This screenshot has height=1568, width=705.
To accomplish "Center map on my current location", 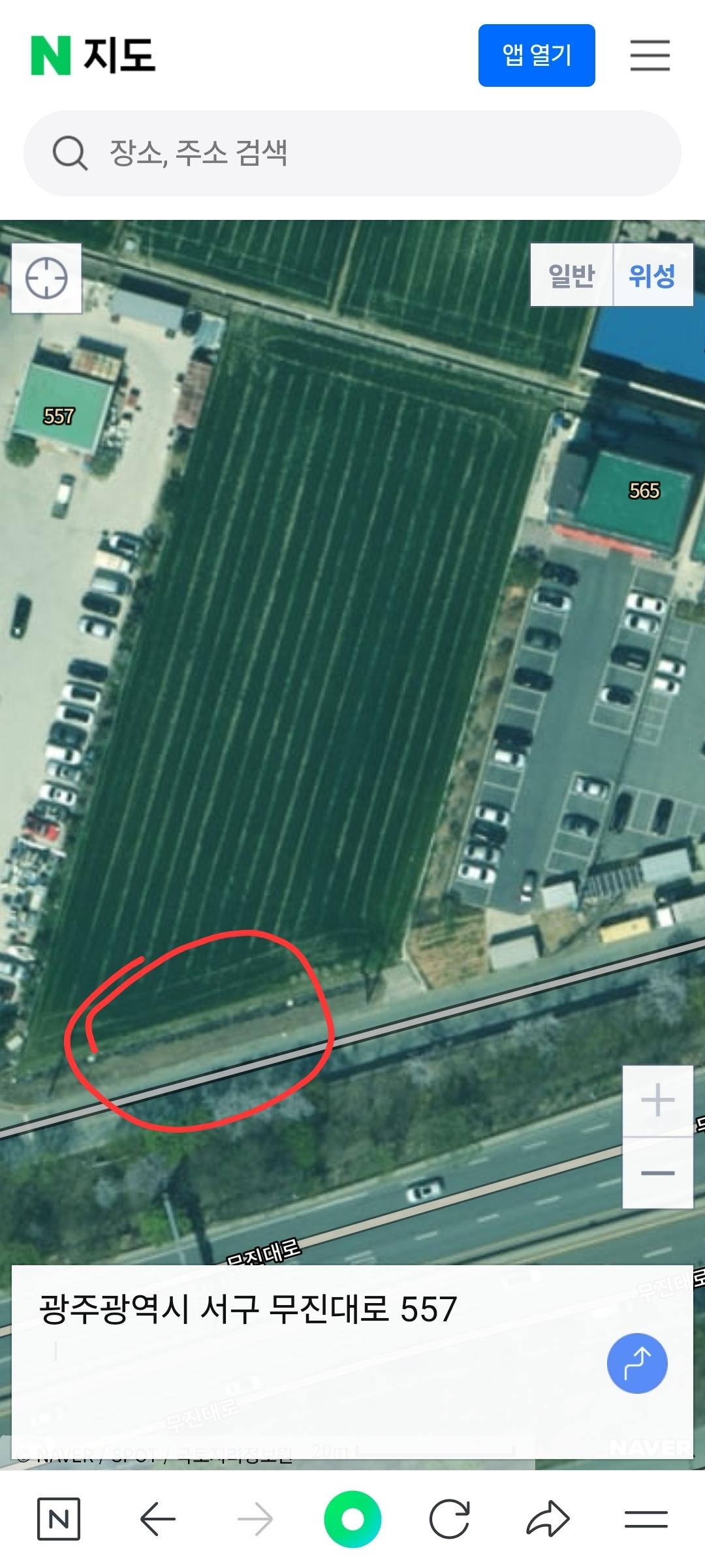I will (x=46, y=278).
